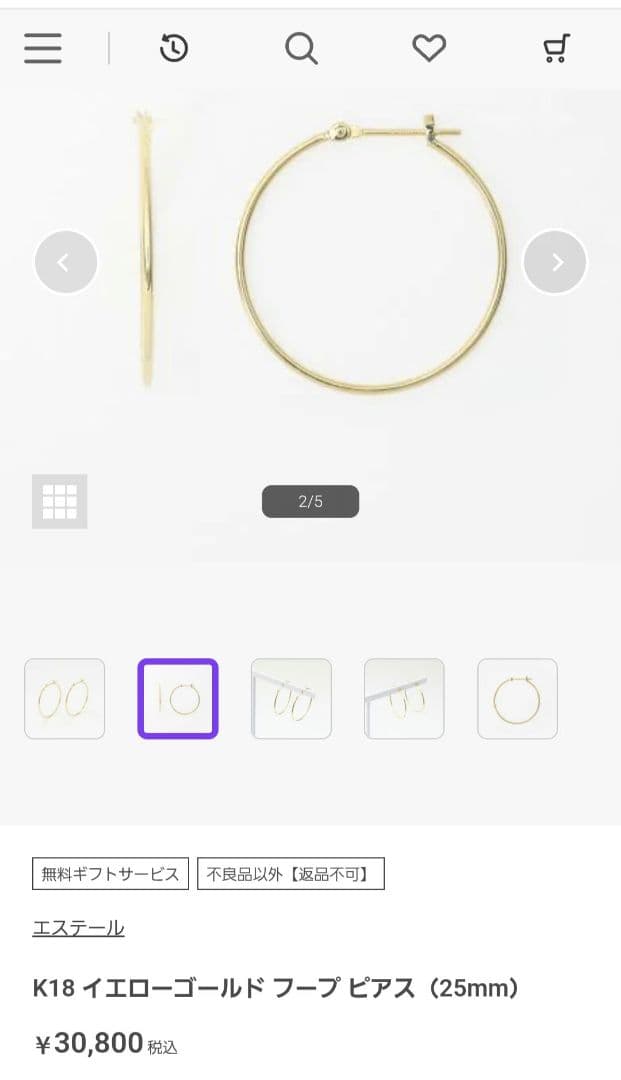Viewport: 621px width, 1080px height.
Task: Select third thumbnail of hanging earrings
Action: click(291, 699)
